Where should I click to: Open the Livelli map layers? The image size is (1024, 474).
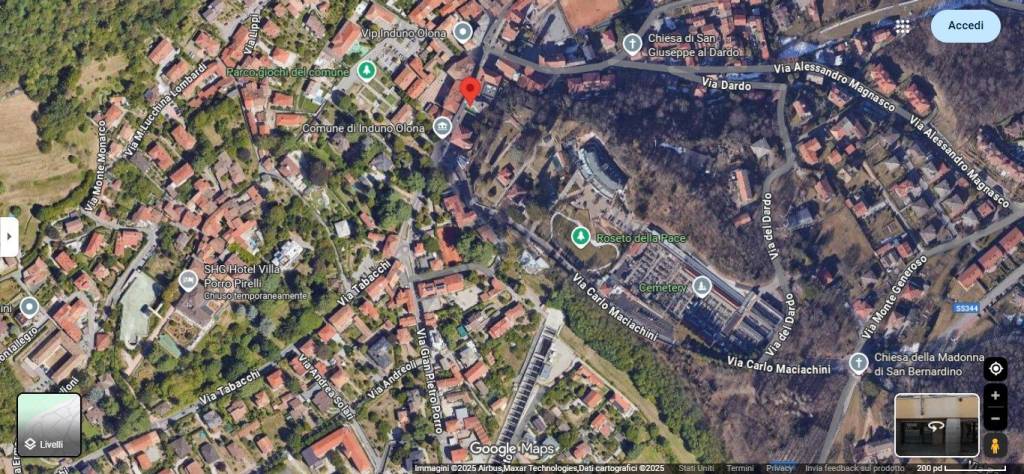[x=49, y=425]
